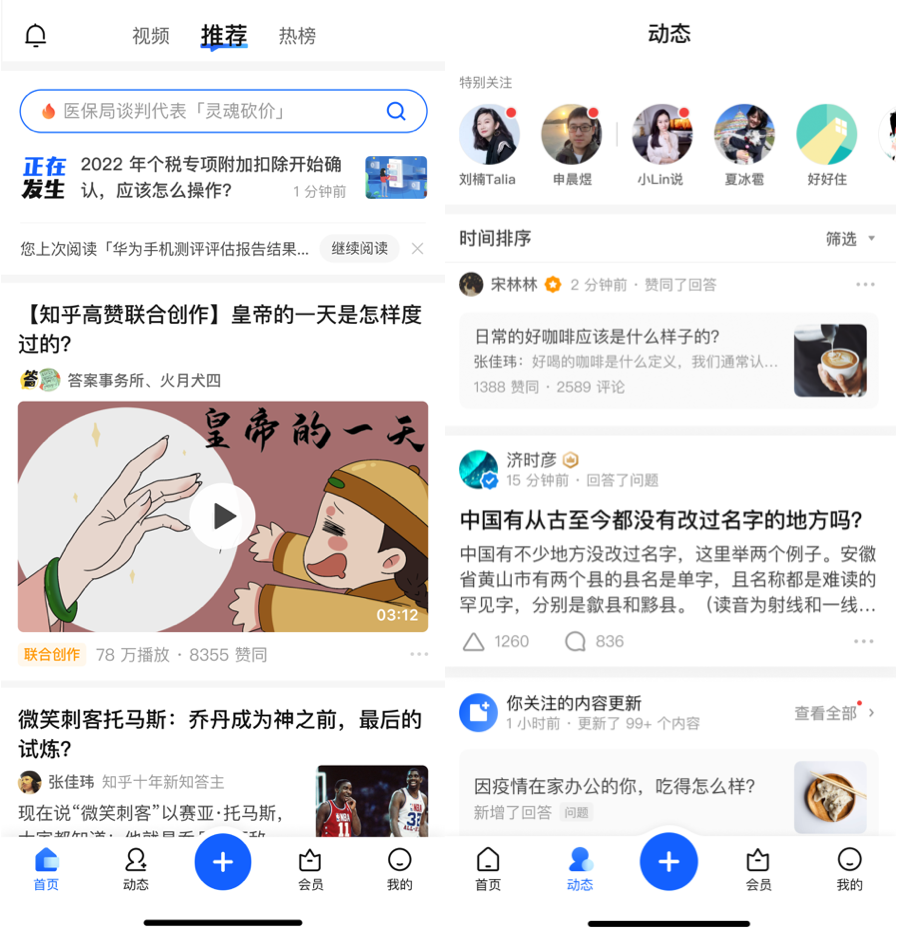Switch to the 视频 tab
900x940 pixels.
pyautogui.click(x=151, y=36)
